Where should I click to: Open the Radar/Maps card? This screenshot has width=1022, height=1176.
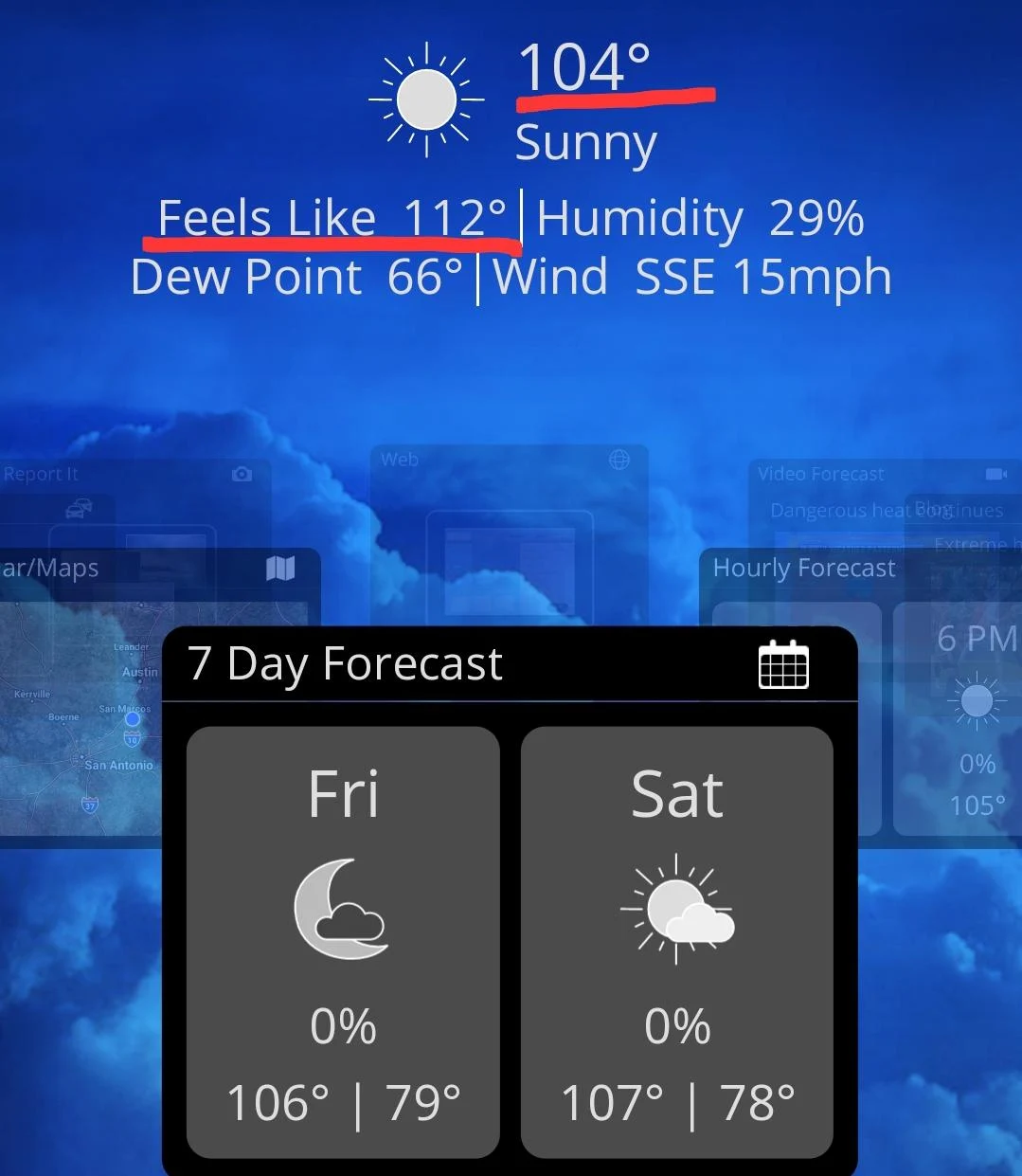point(142,570)
